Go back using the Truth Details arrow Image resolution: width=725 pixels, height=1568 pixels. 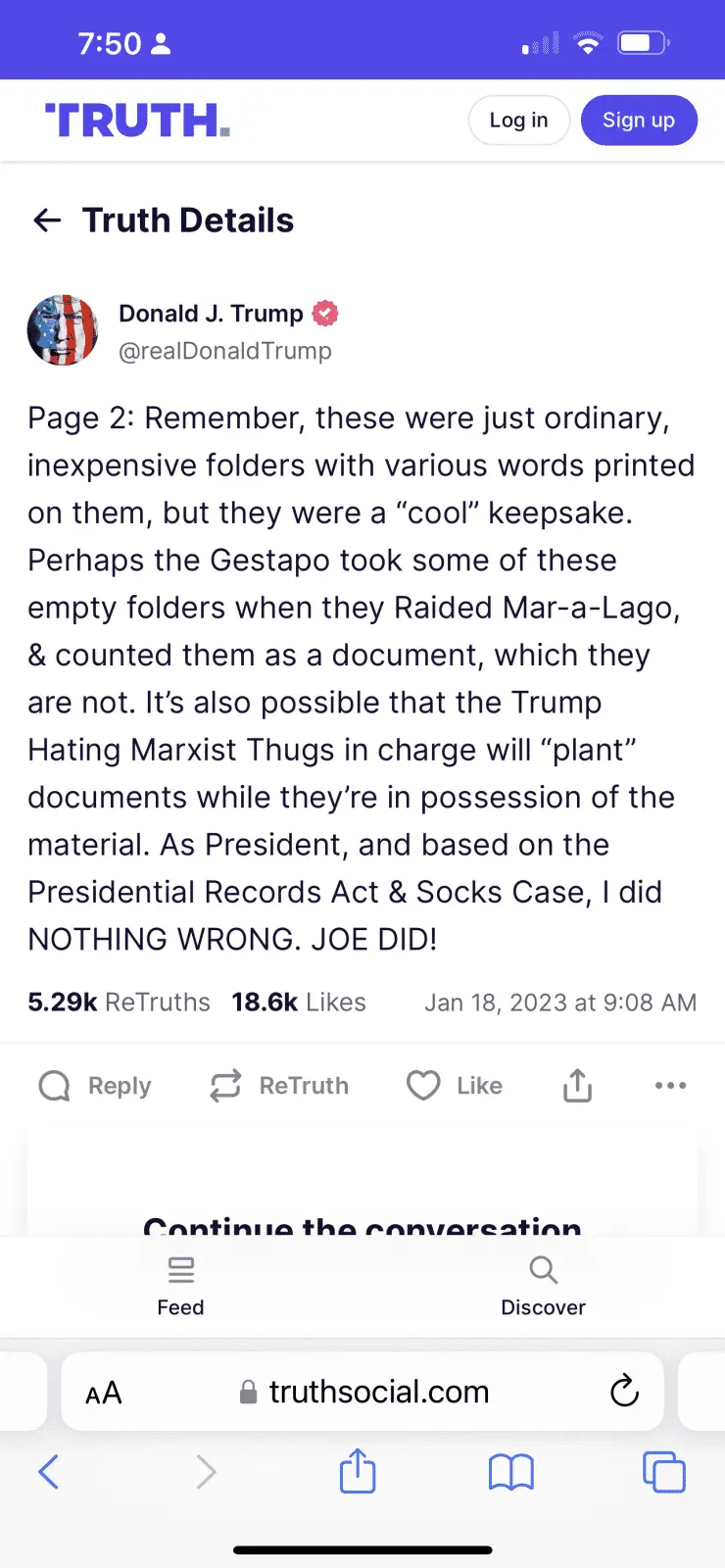[x=47, y=220]
